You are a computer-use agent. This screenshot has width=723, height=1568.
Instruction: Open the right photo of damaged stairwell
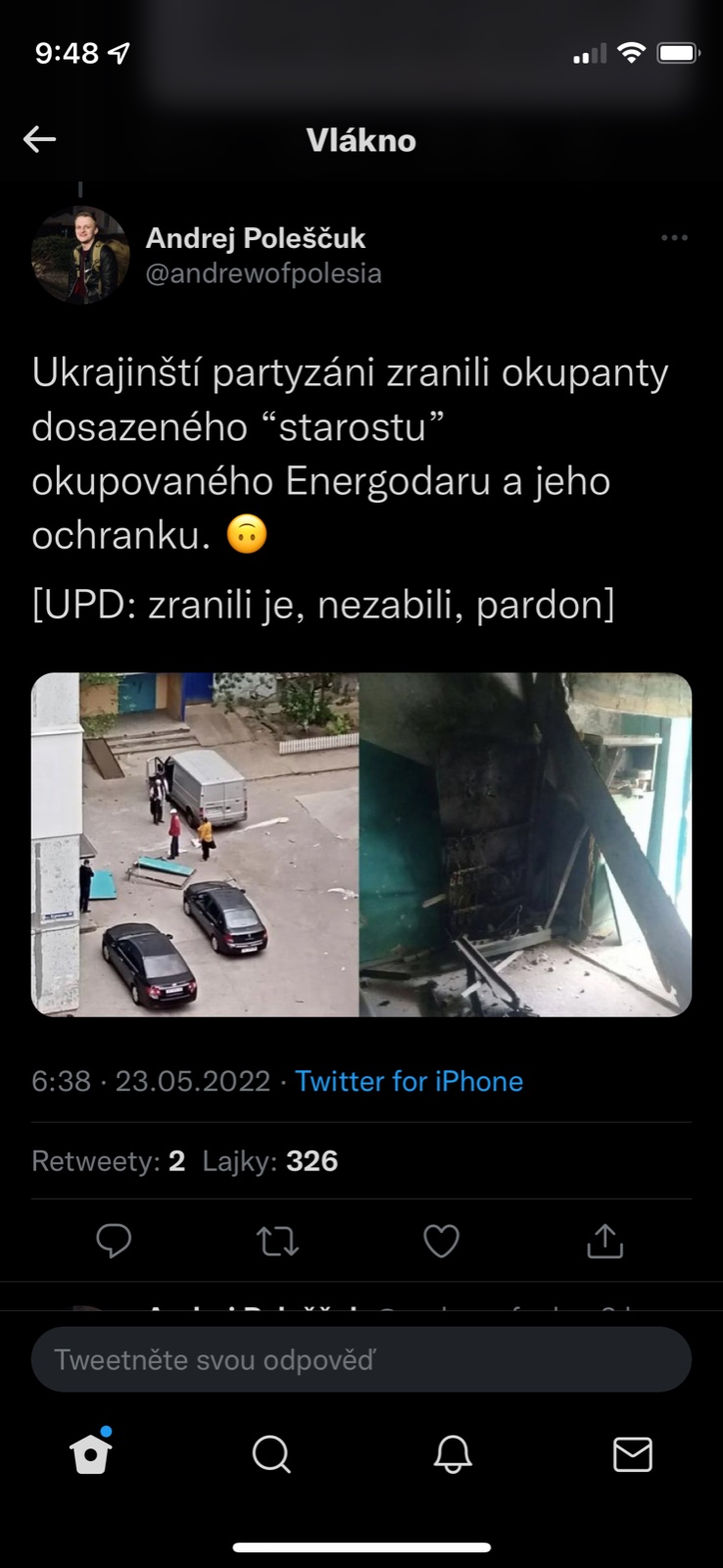click(x=526, y=845)
